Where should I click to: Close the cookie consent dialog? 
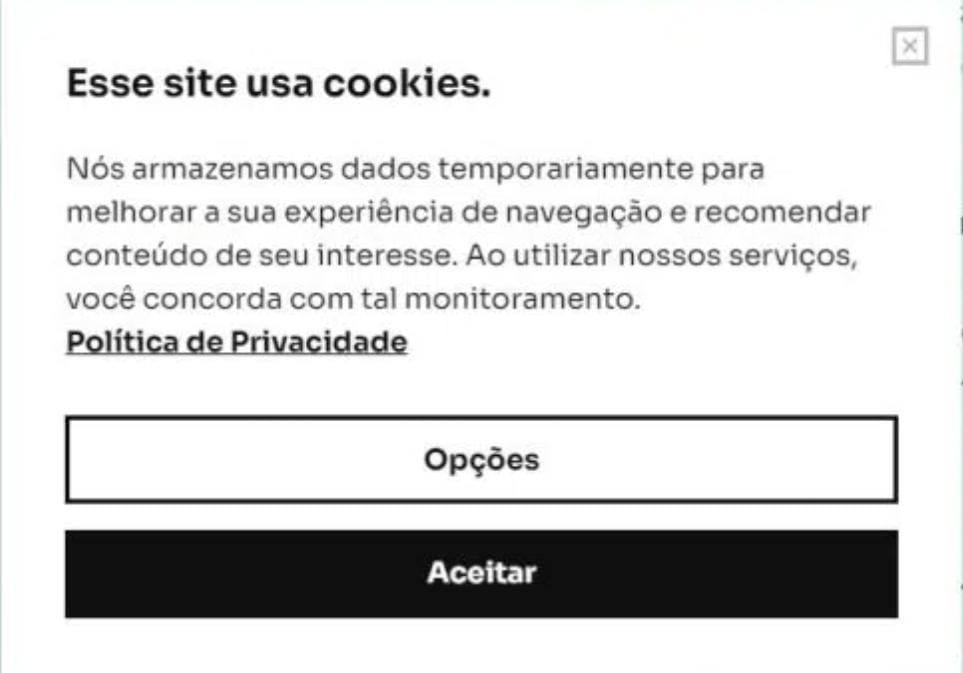point(909,46)
